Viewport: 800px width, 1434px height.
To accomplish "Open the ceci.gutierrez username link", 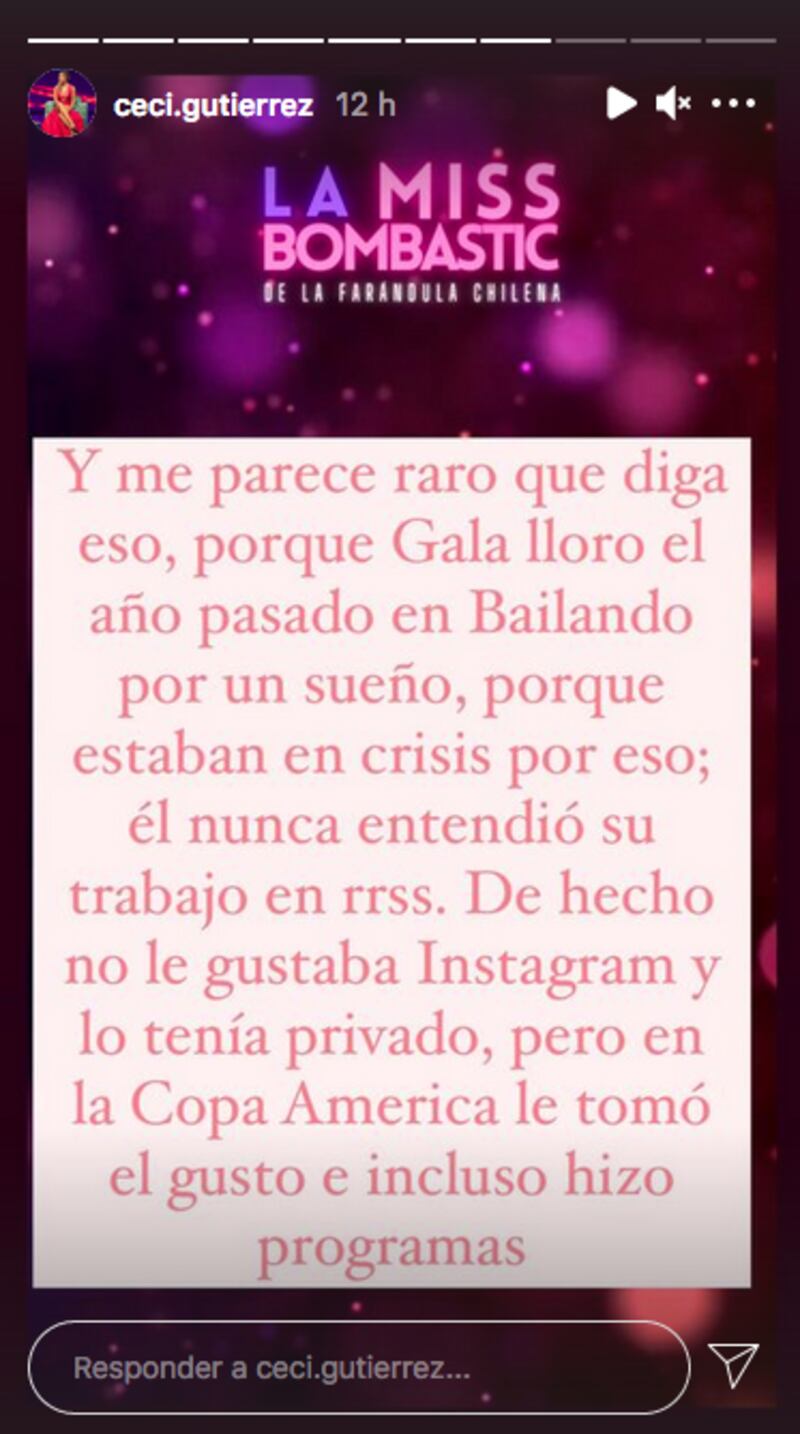I will (213, 104).
